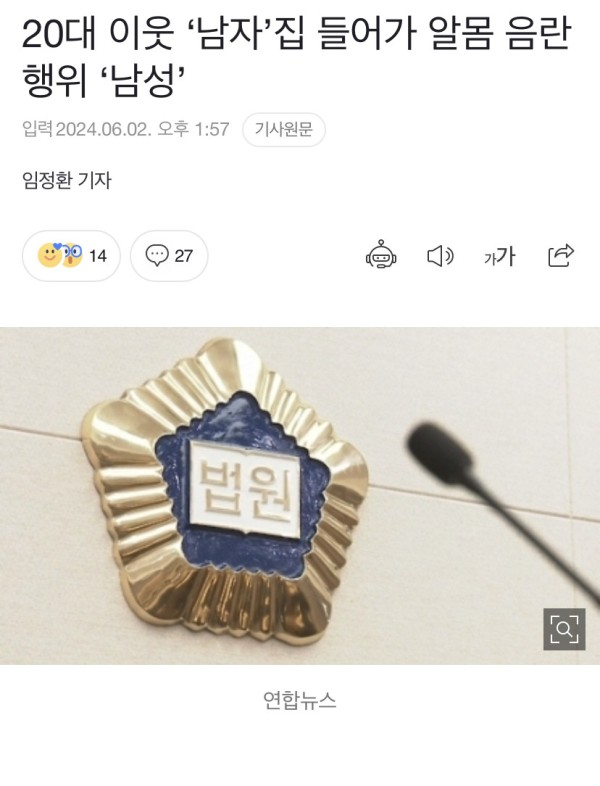This screenshot has width=600, height=786.
Task: Enlarge the court emblem photo
Action: tap(564, 629)
